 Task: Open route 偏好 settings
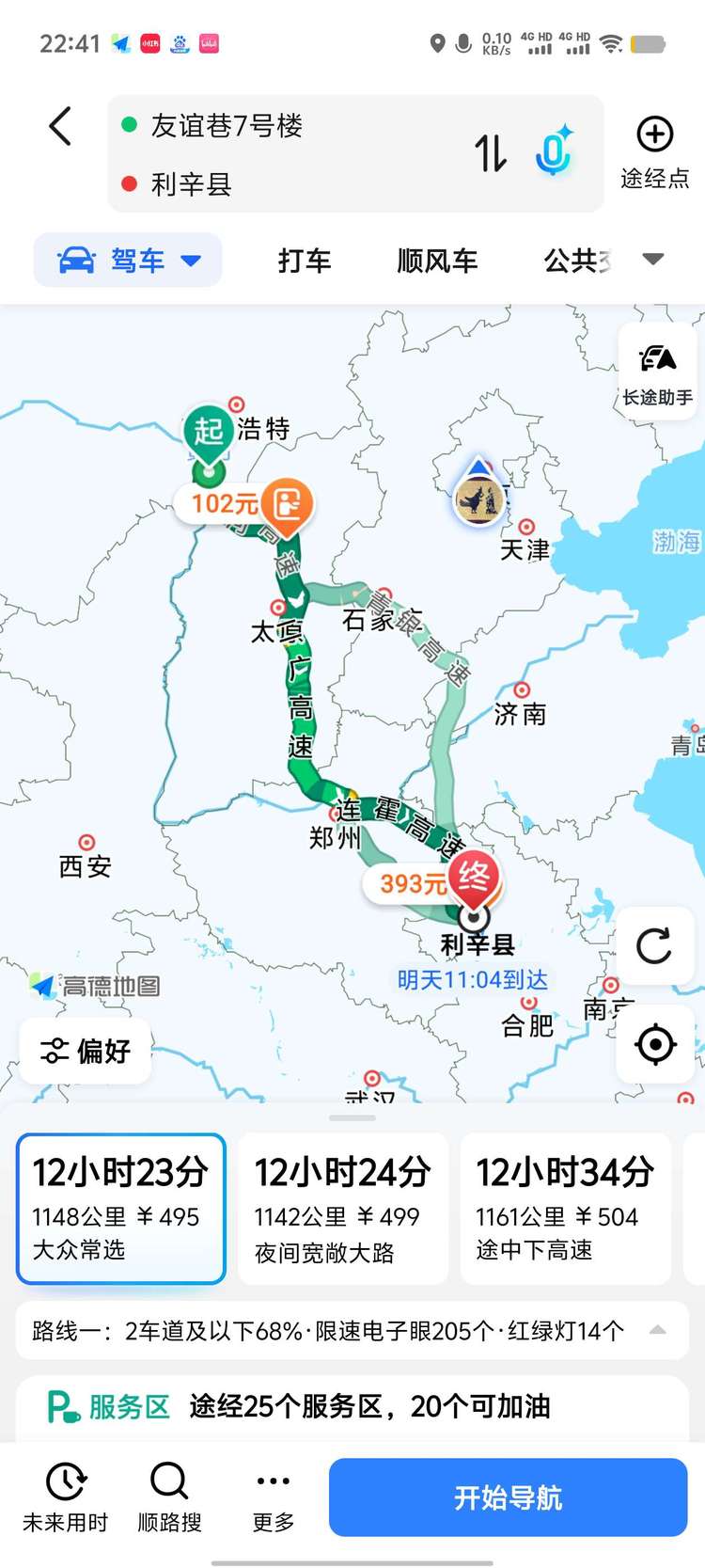86,1051
